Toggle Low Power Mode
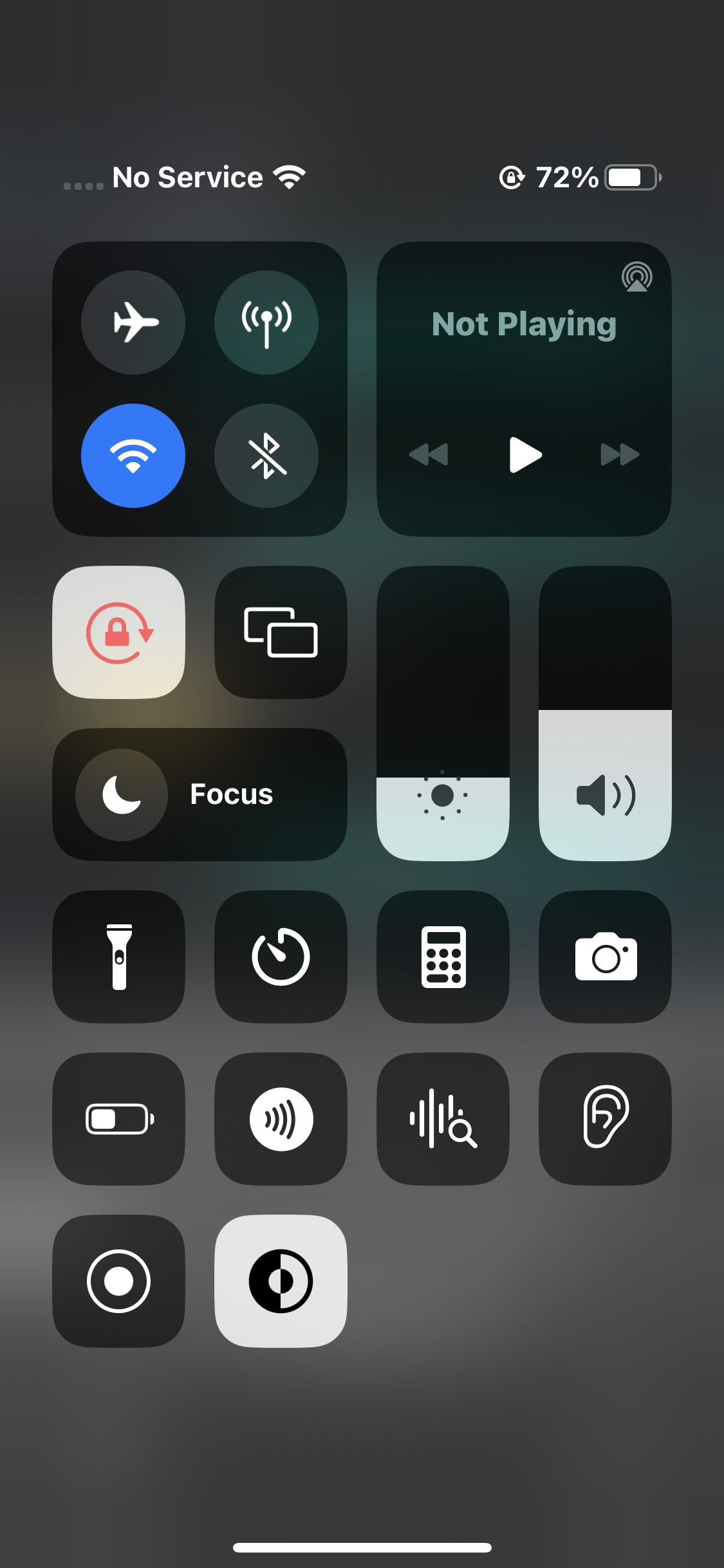This screenshot has height=1568, width=724. (x=119, y=1119)
